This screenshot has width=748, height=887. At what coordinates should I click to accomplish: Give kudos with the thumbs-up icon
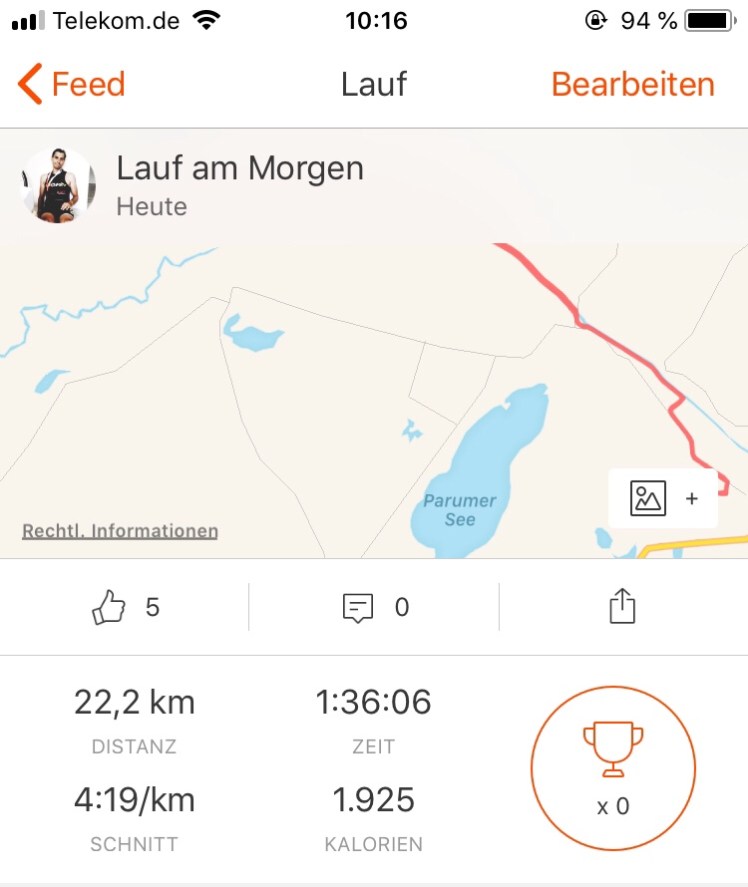109,607
